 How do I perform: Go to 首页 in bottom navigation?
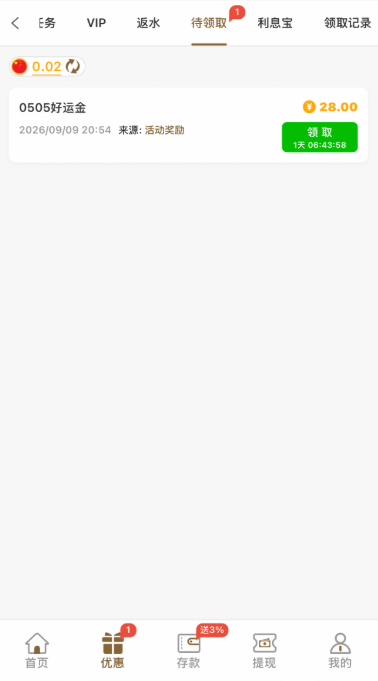[x=37, y=650]
